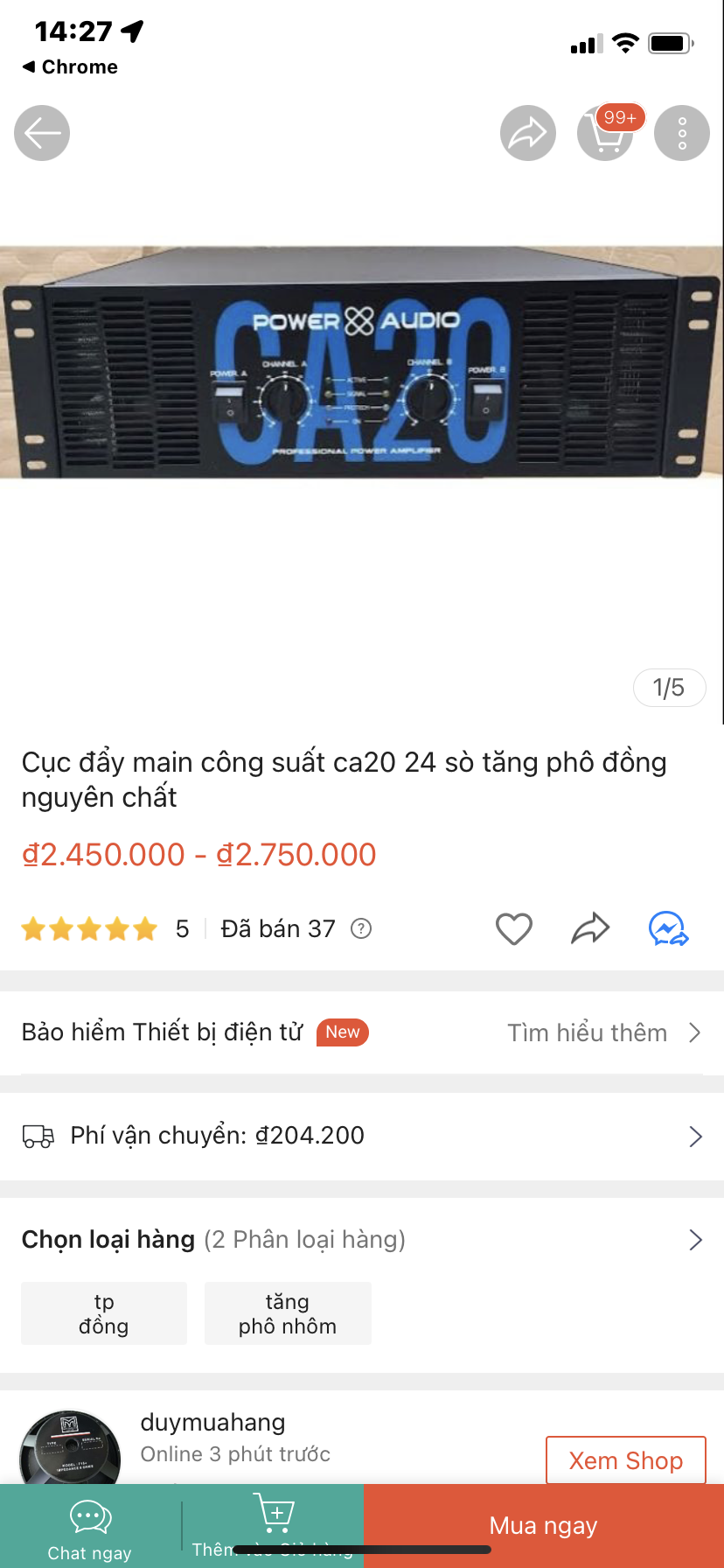The image size is (724, 1568).
Task: Return to Chrome via status bar link
Action: [x=70, y=66]
